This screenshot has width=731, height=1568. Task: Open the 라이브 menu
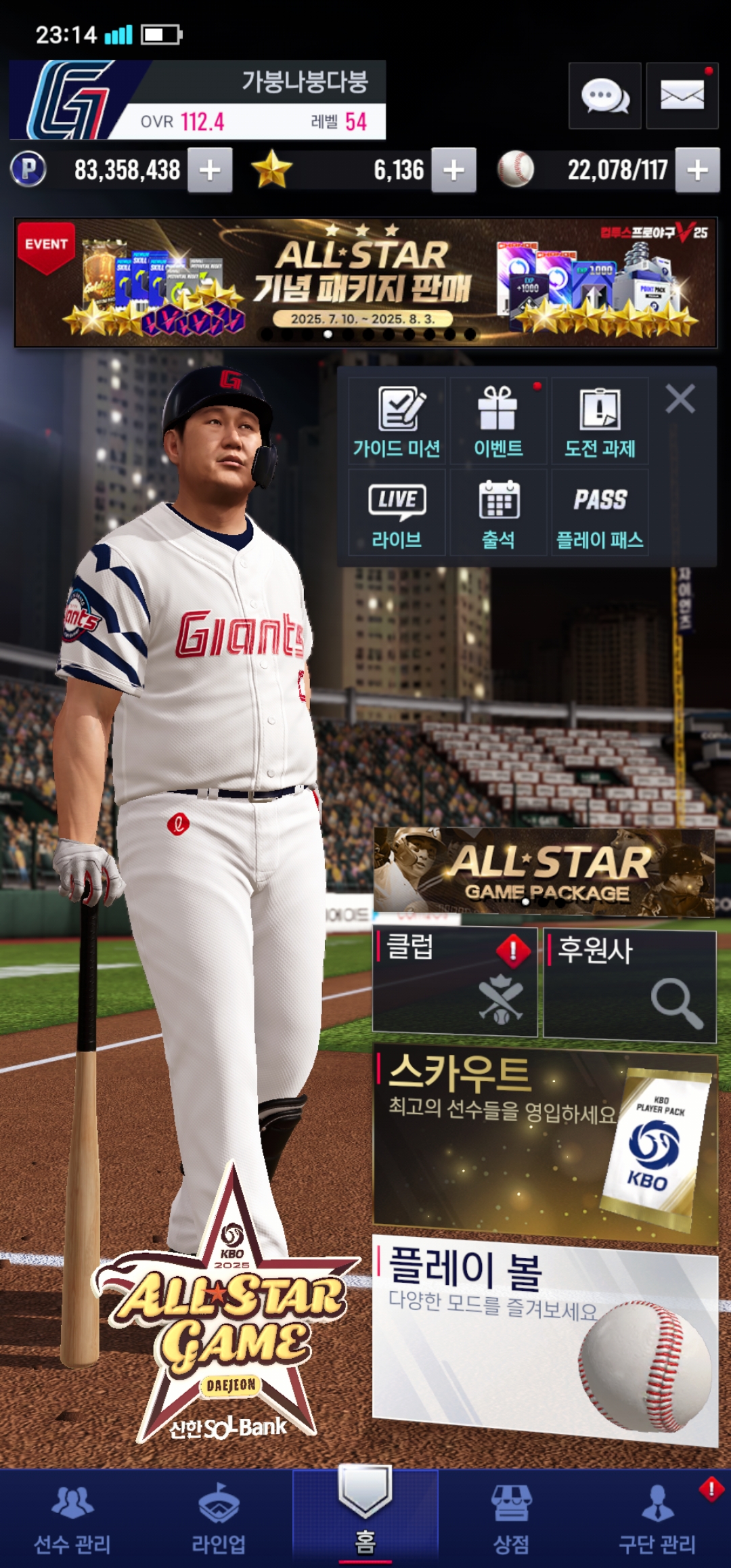point(397,513)
